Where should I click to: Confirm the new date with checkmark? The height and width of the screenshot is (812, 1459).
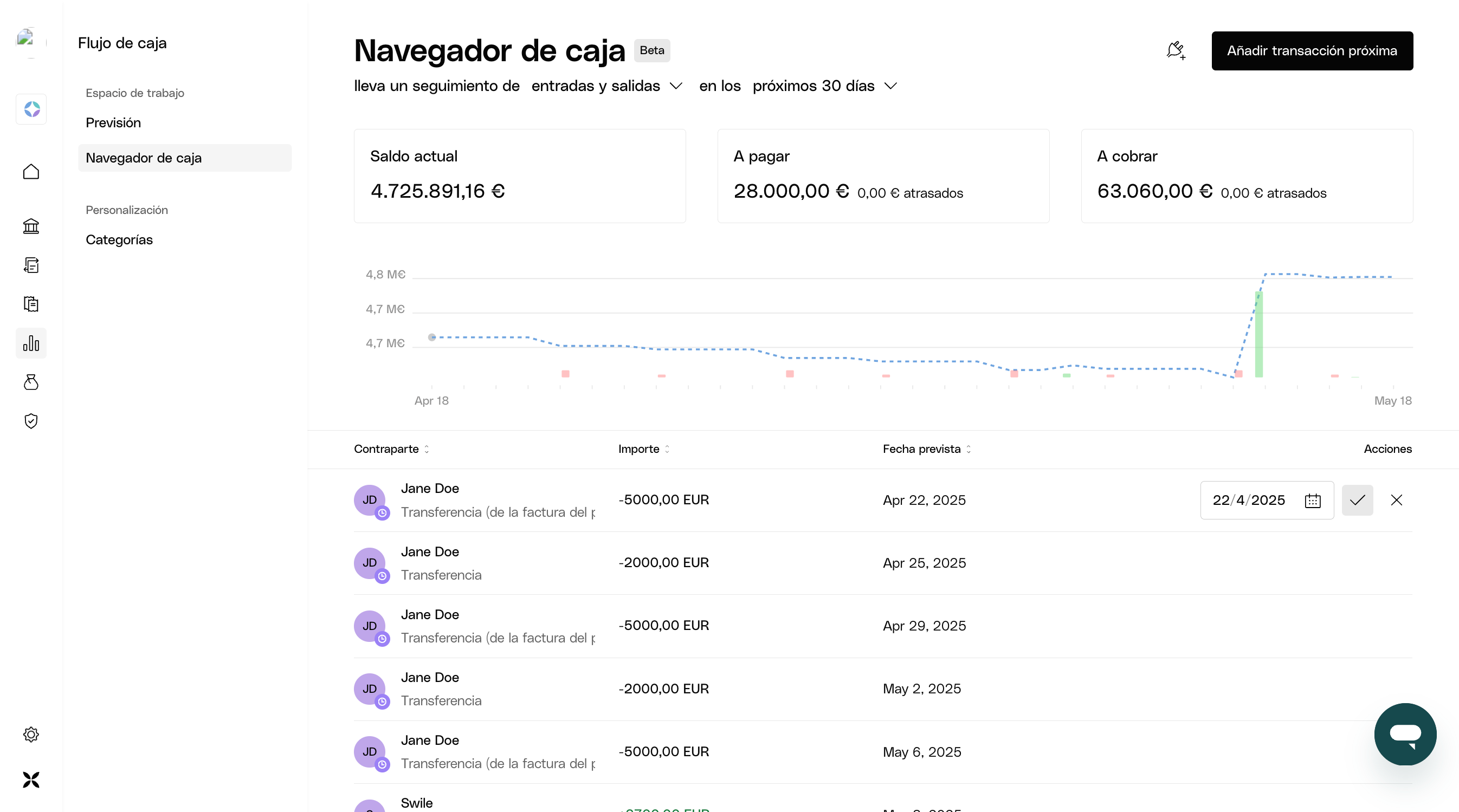coord(1357,500)
